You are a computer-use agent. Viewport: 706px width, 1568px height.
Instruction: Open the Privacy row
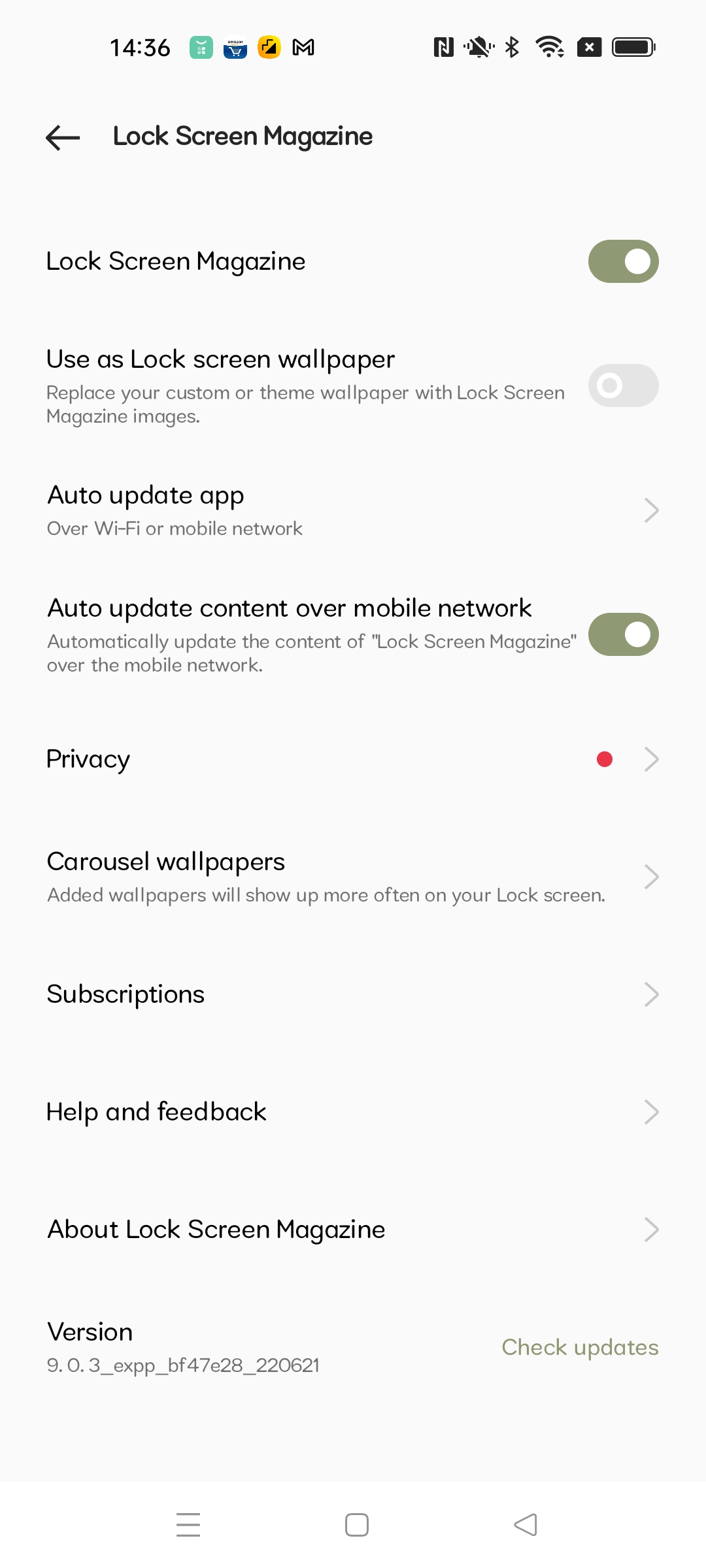[353, 759]
